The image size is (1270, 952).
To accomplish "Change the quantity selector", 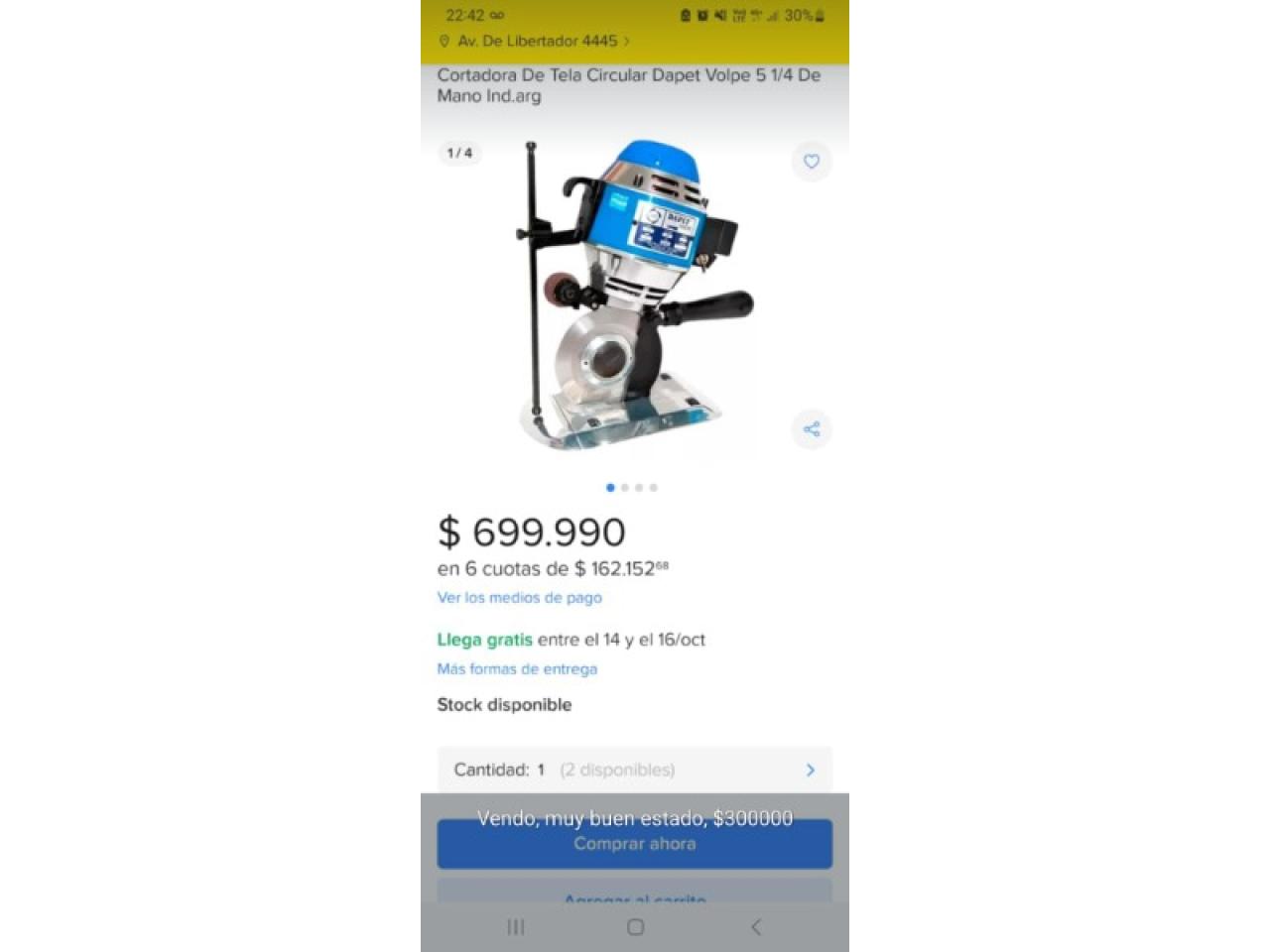I will (634, 770).
